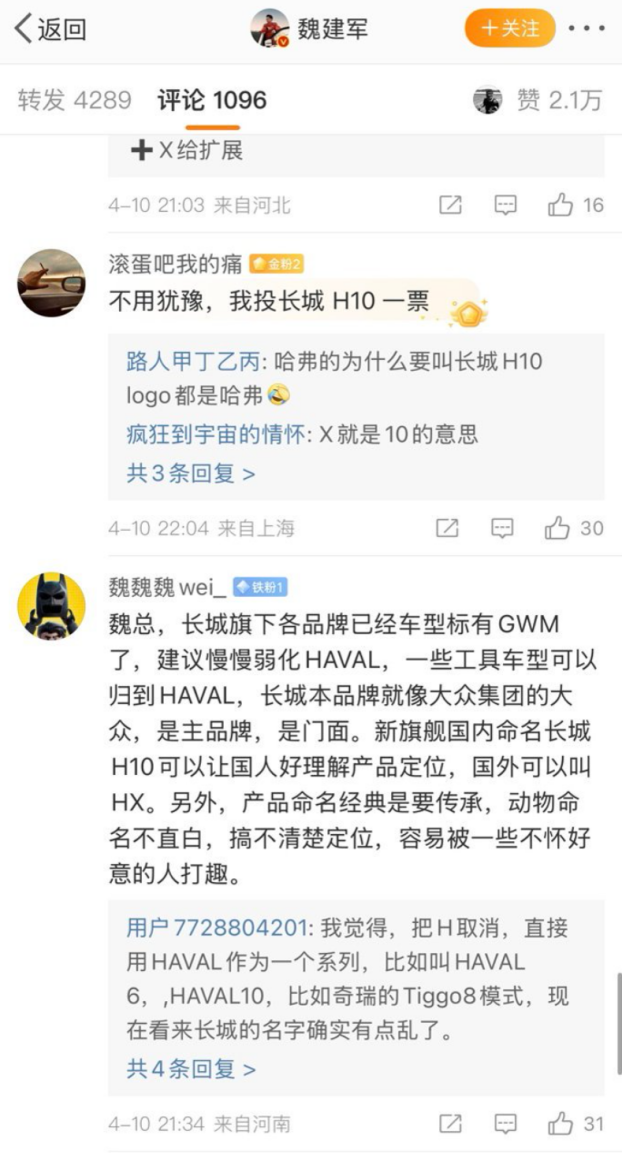Switch to the 评论 1096 tab

click(212, 100)
